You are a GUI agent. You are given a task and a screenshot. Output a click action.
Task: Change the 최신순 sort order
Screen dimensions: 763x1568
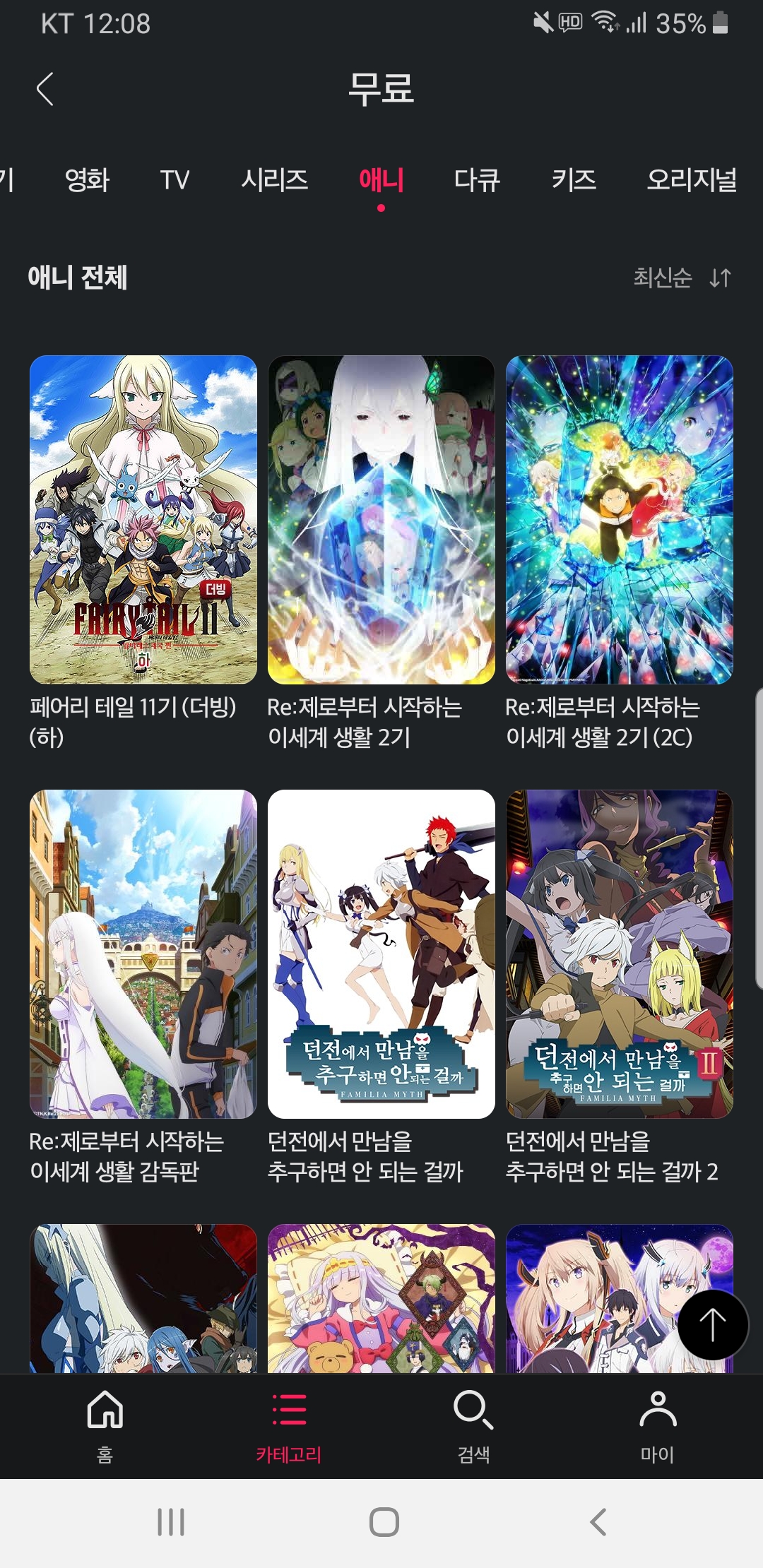pyautogui.click(x=681, y=278)
